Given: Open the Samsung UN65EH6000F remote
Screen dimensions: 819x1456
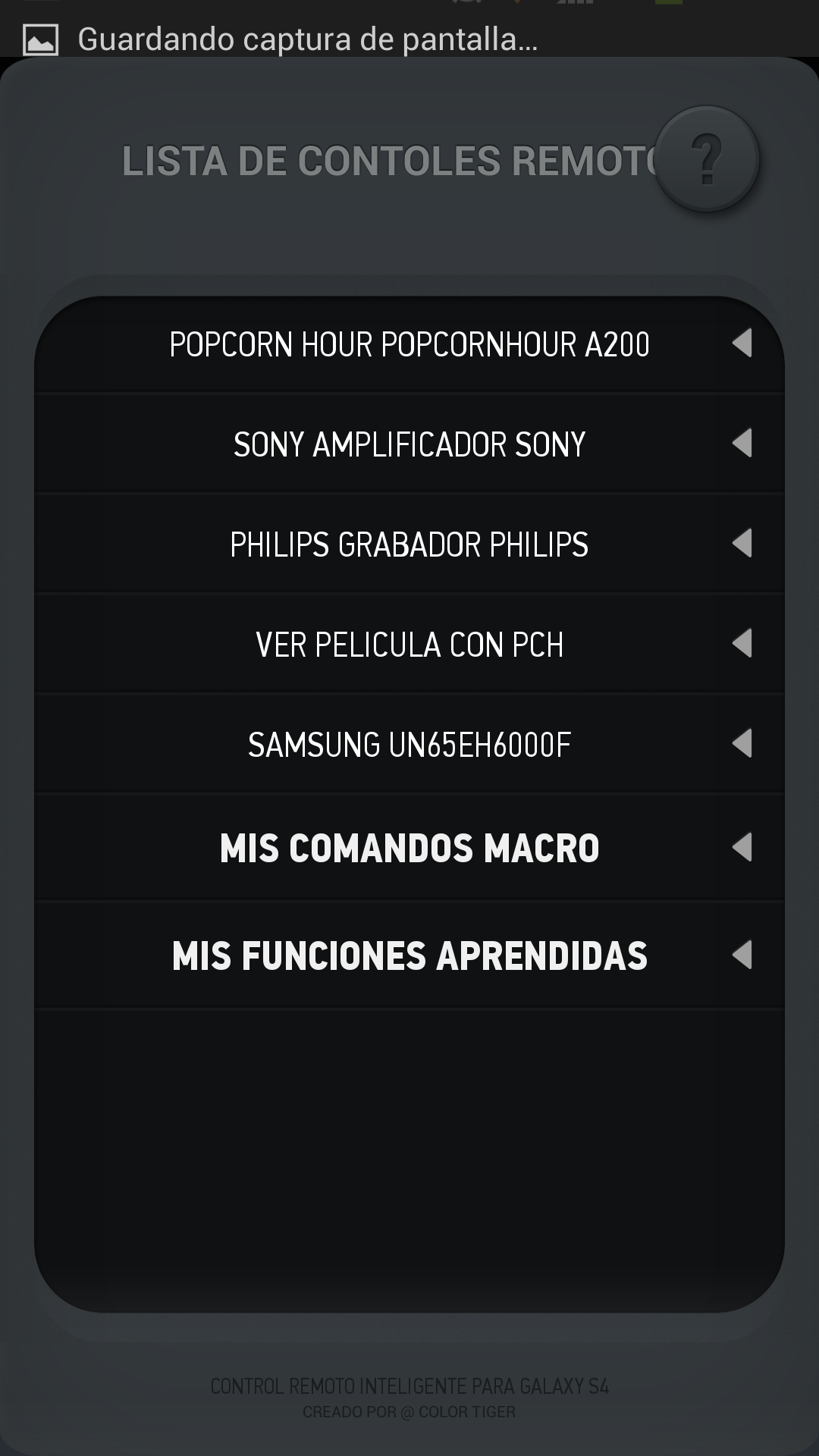Looking at the screenshot, I should [x=409, y=745].
